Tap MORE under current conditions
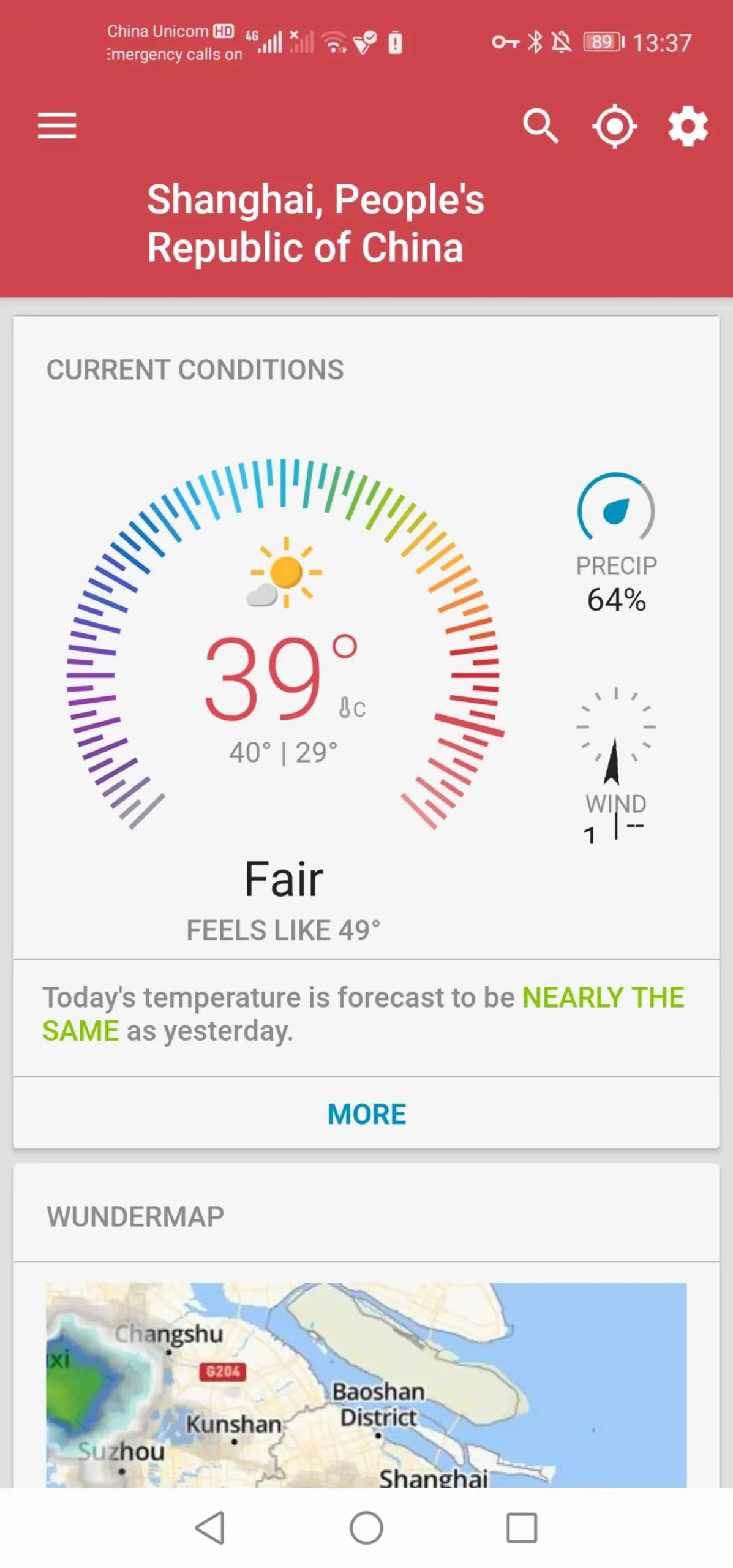This screenshot has height=1568, width=733. tap(366, 1113)
